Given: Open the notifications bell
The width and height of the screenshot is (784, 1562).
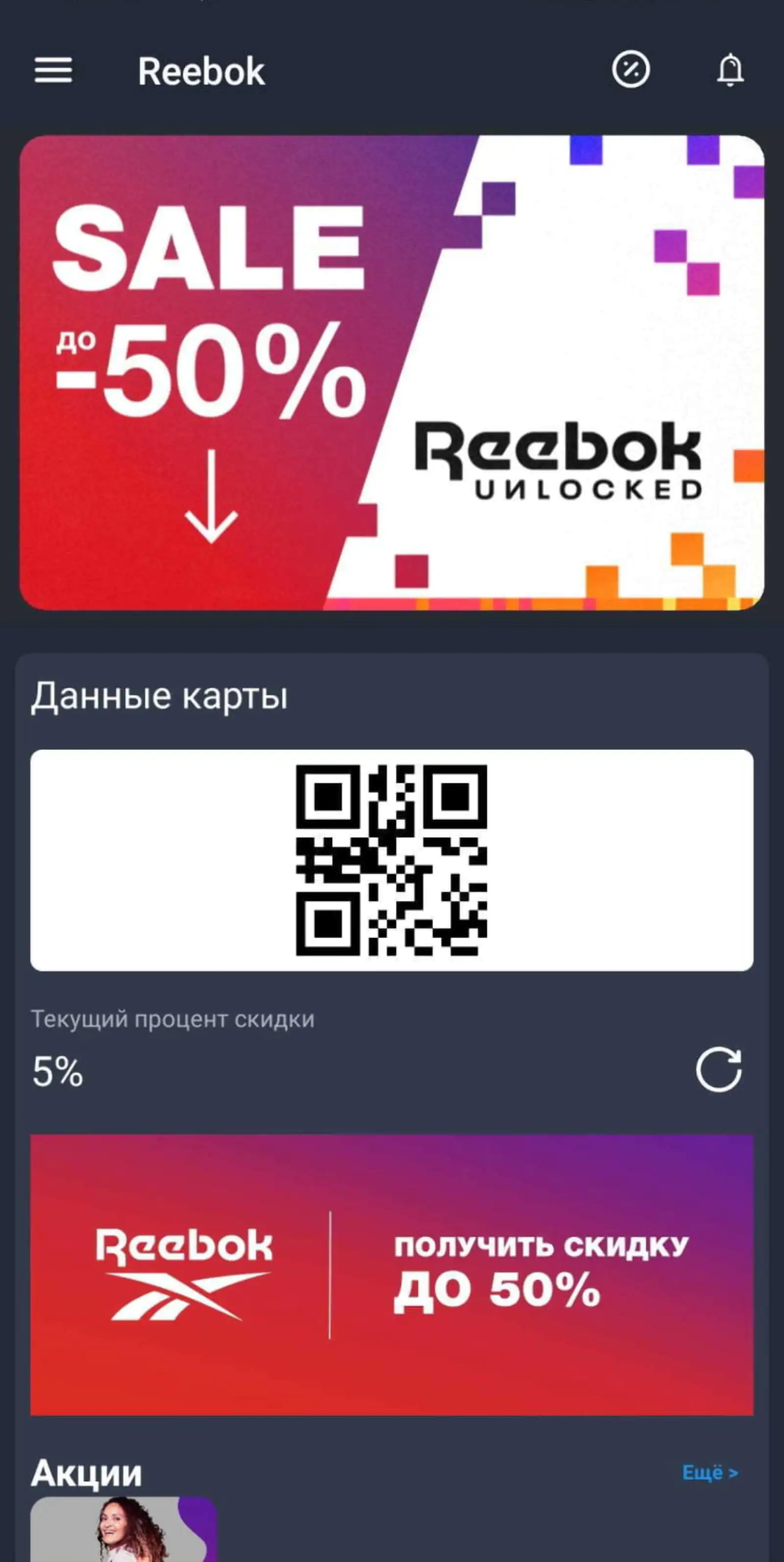Looking at the screenshot, I should (x=730, y=70).
